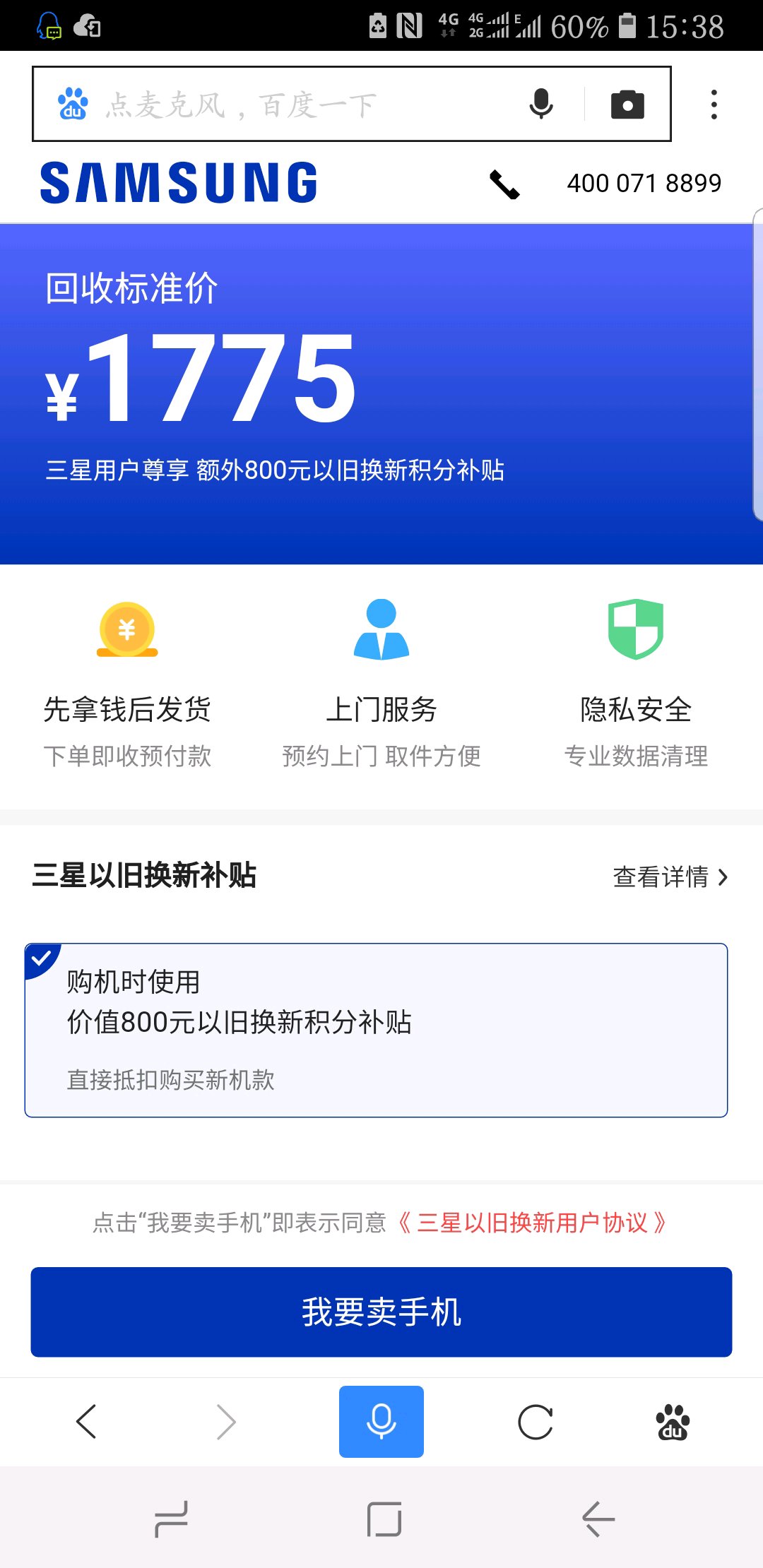
Task: Open the browser overflow menu
Action: [714, 105]
